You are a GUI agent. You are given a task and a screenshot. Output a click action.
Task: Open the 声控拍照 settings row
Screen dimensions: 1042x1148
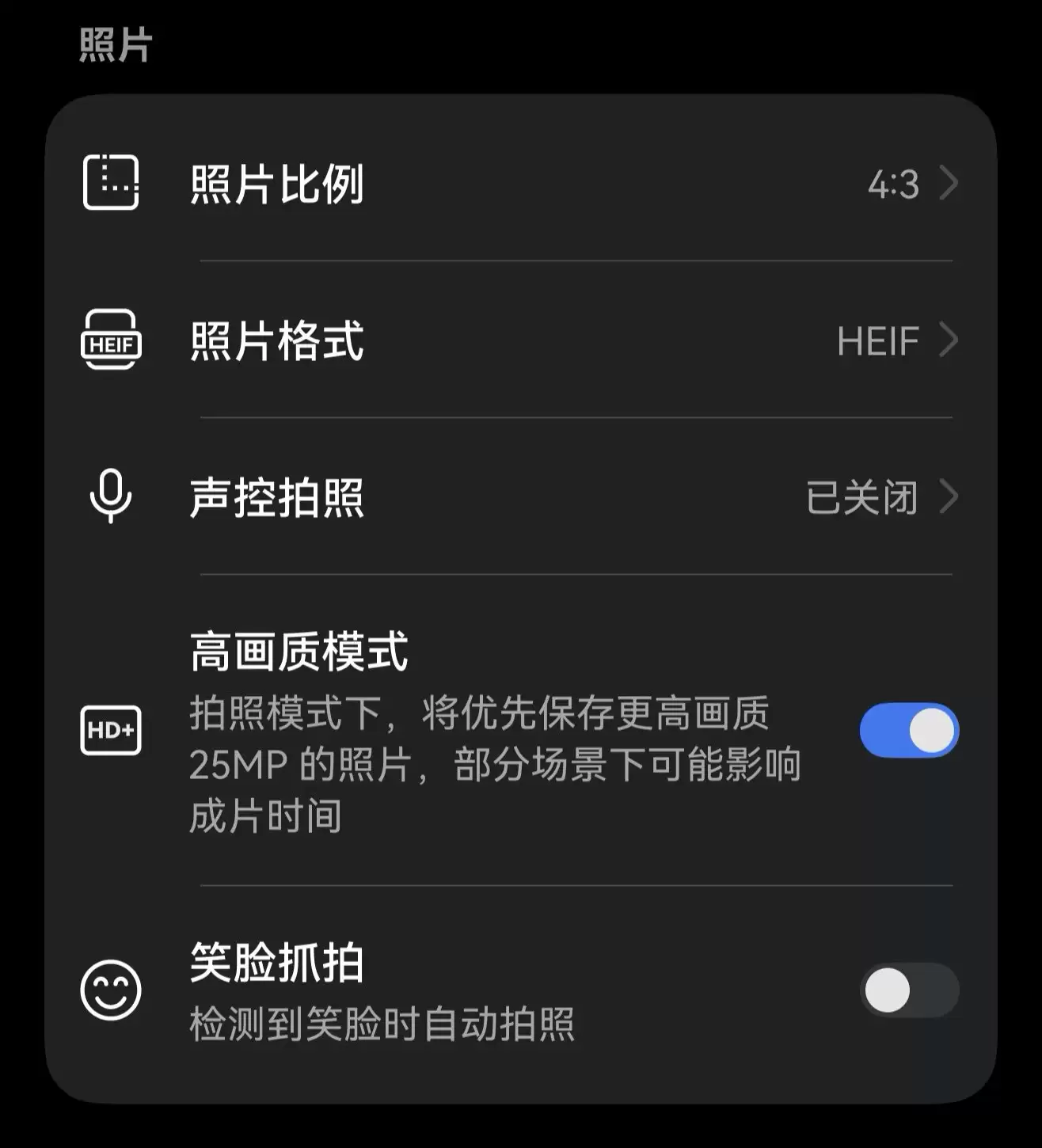(x=515, y=496)
